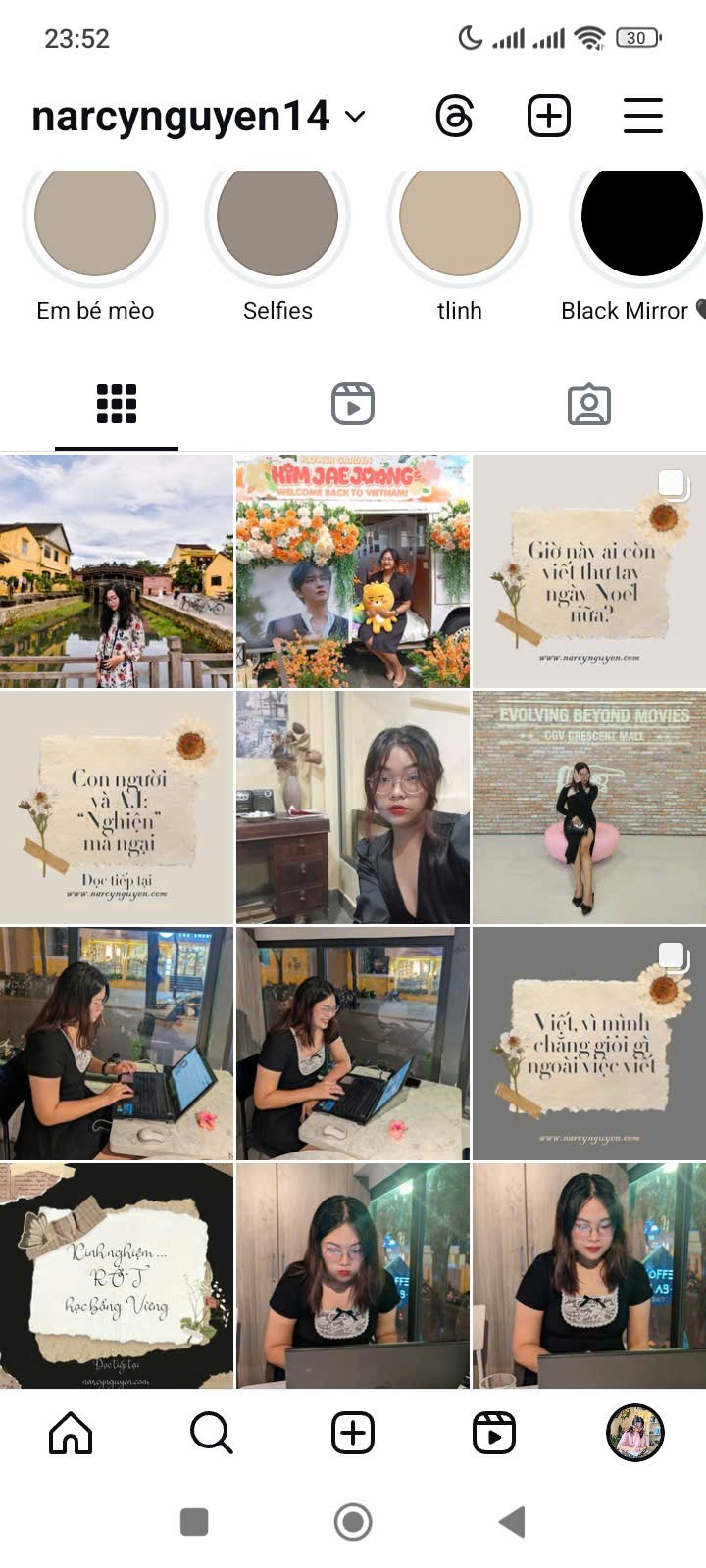Open Reels from the bottom bar

coord(494,1433)
